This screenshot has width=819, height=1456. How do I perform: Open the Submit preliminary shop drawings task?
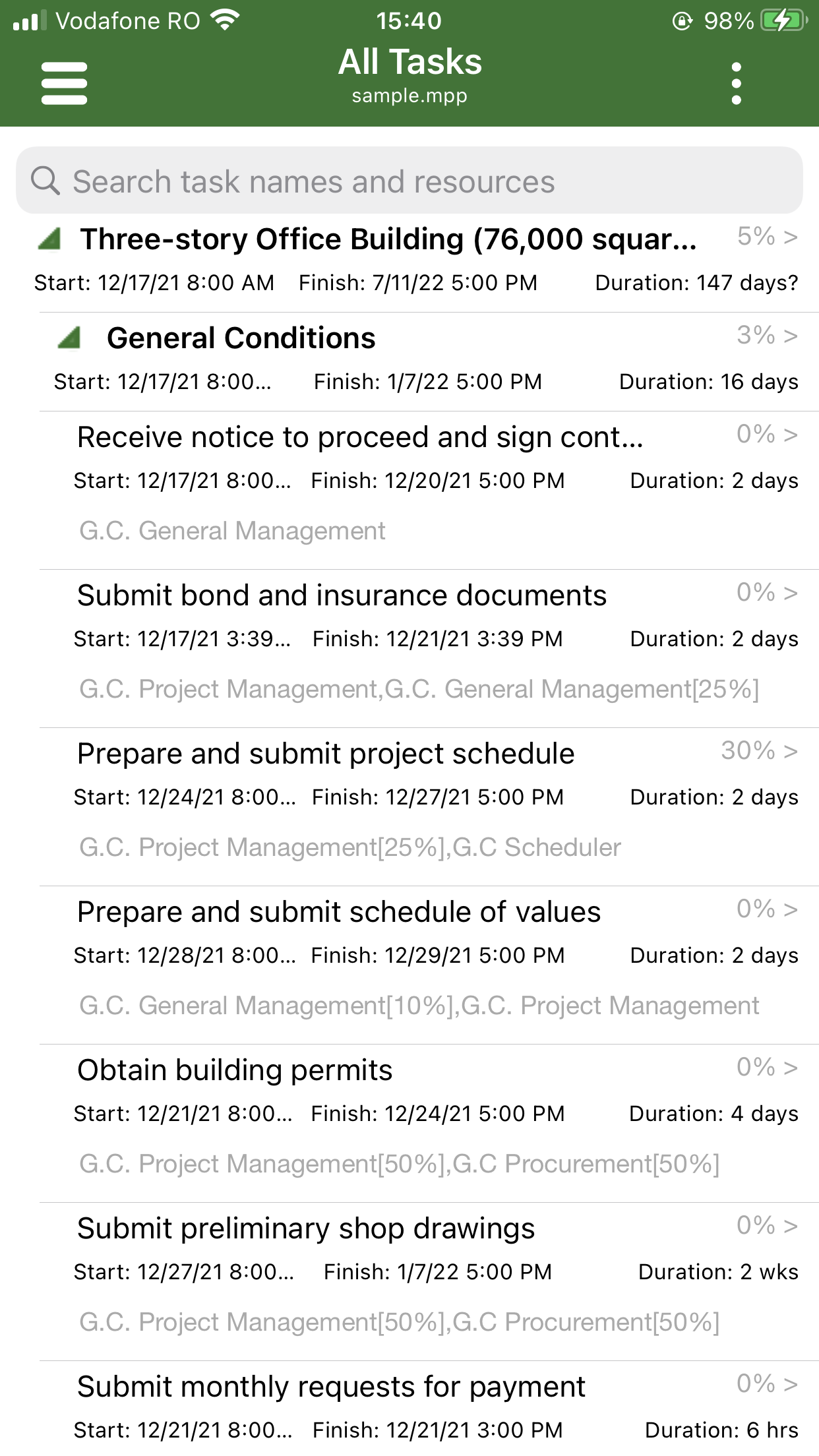[306, 1228]
